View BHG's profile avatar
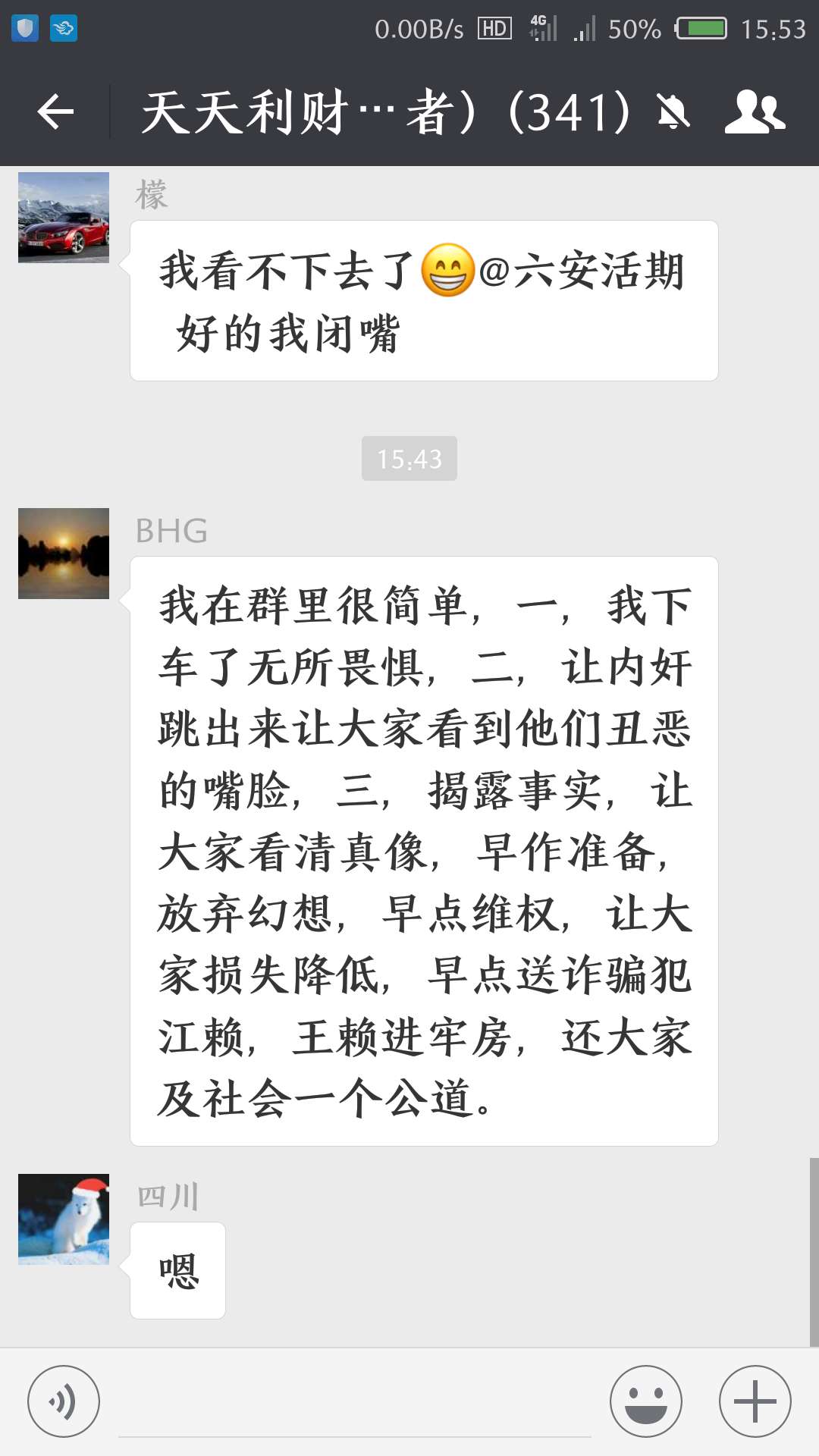Image resolution: width=819 pixels, height=1456 pixels. tap(64, 554)
